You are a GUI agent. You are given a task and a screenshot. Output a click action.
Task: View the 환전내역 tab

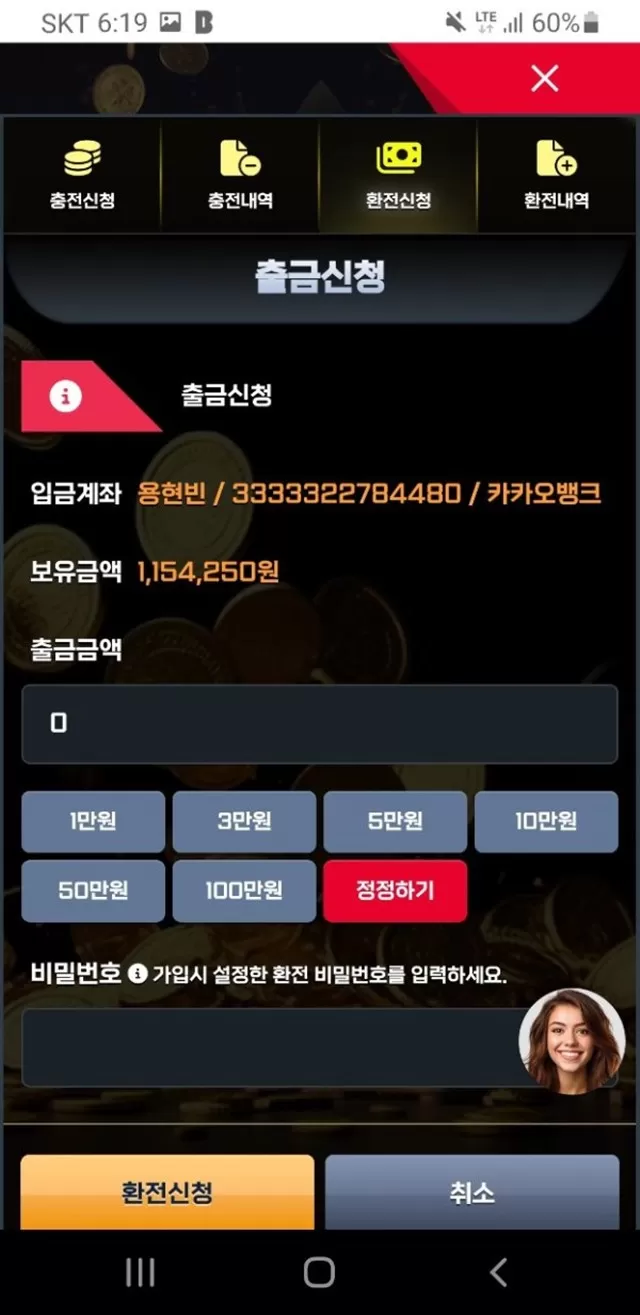tap(556, 176)
